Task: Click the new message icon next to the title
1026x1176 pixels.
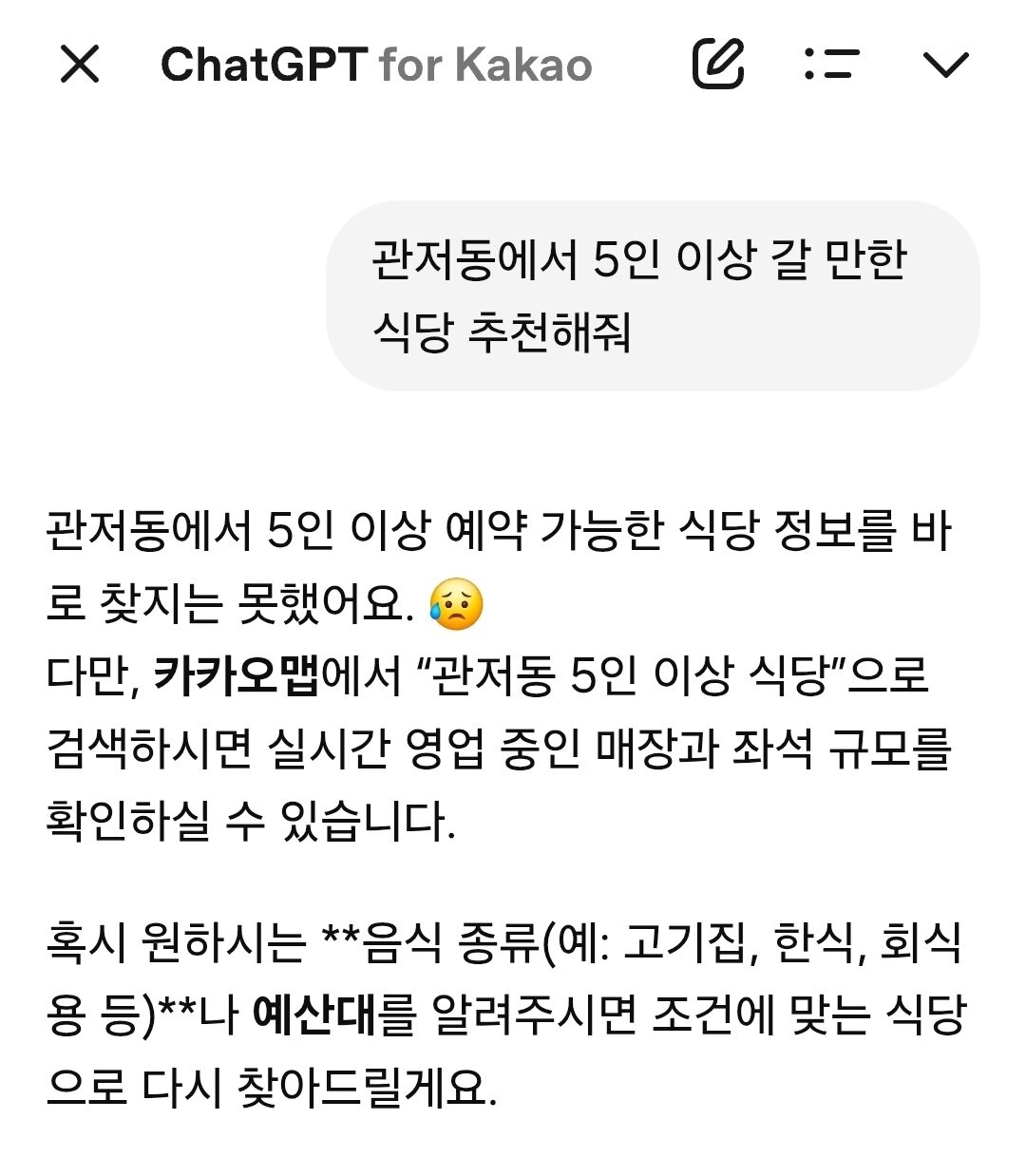Action: point(719,63)
